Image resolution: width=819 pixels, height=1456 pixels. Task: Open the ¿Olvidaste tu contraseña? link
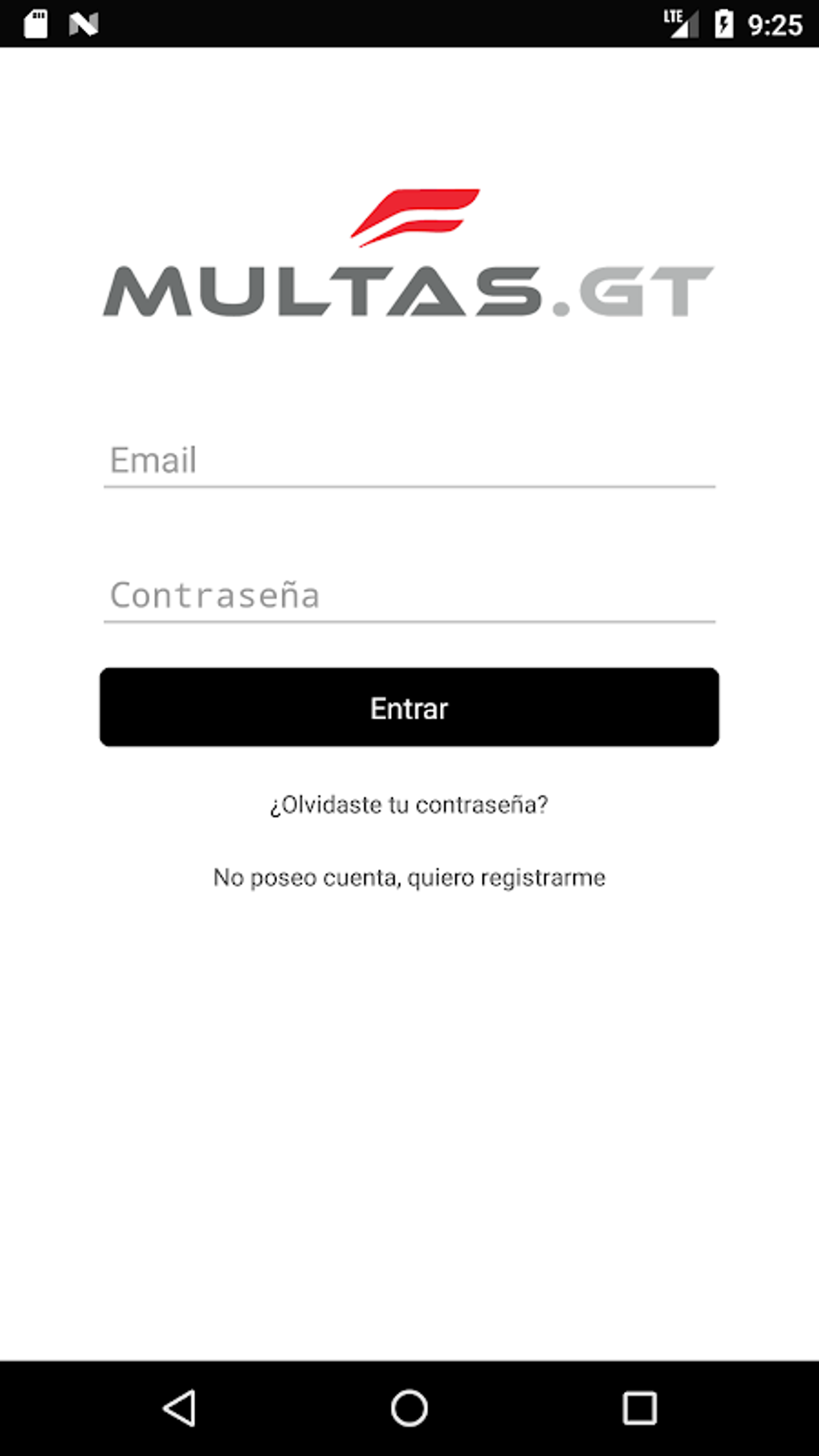(409, 805)
